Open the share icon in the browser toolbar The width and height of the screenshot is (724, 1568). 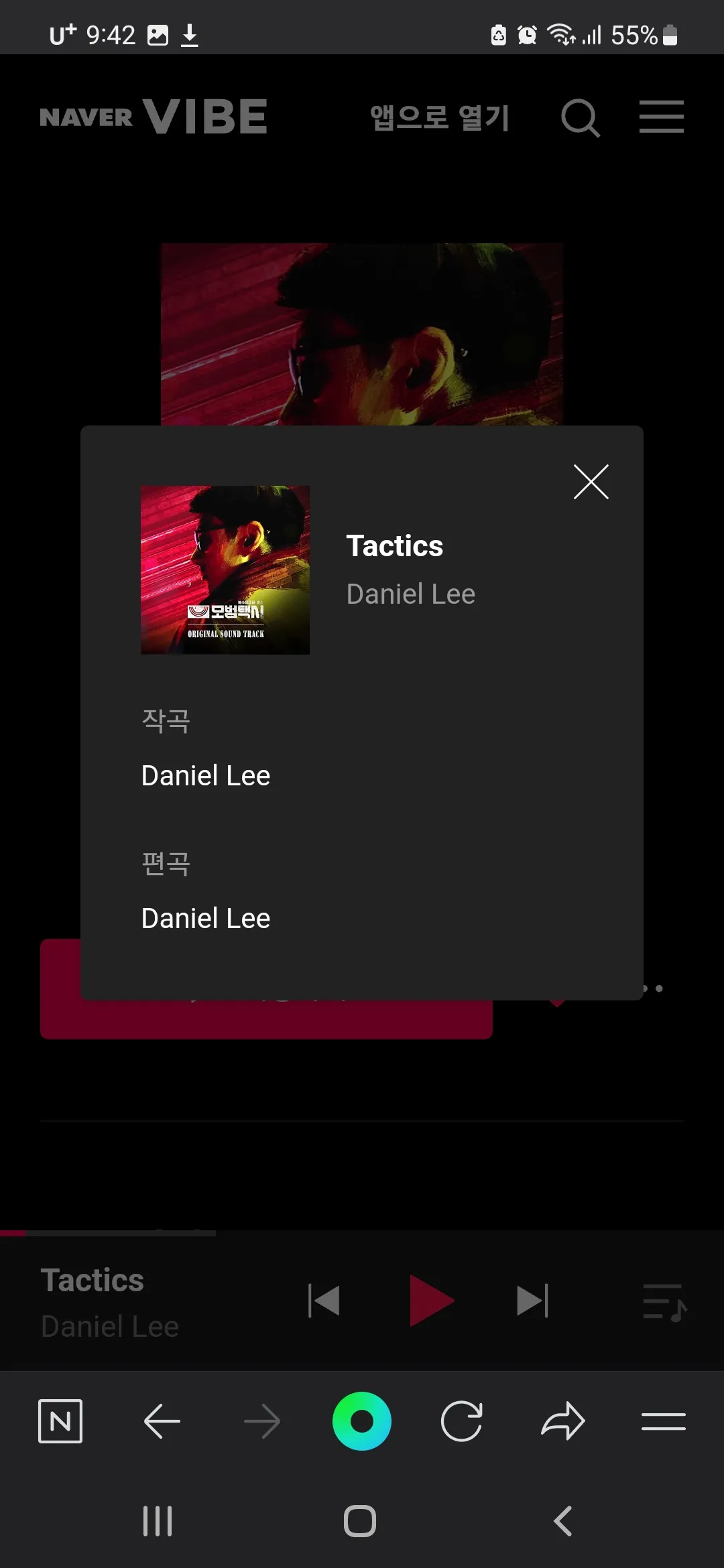click(563, 1421)
